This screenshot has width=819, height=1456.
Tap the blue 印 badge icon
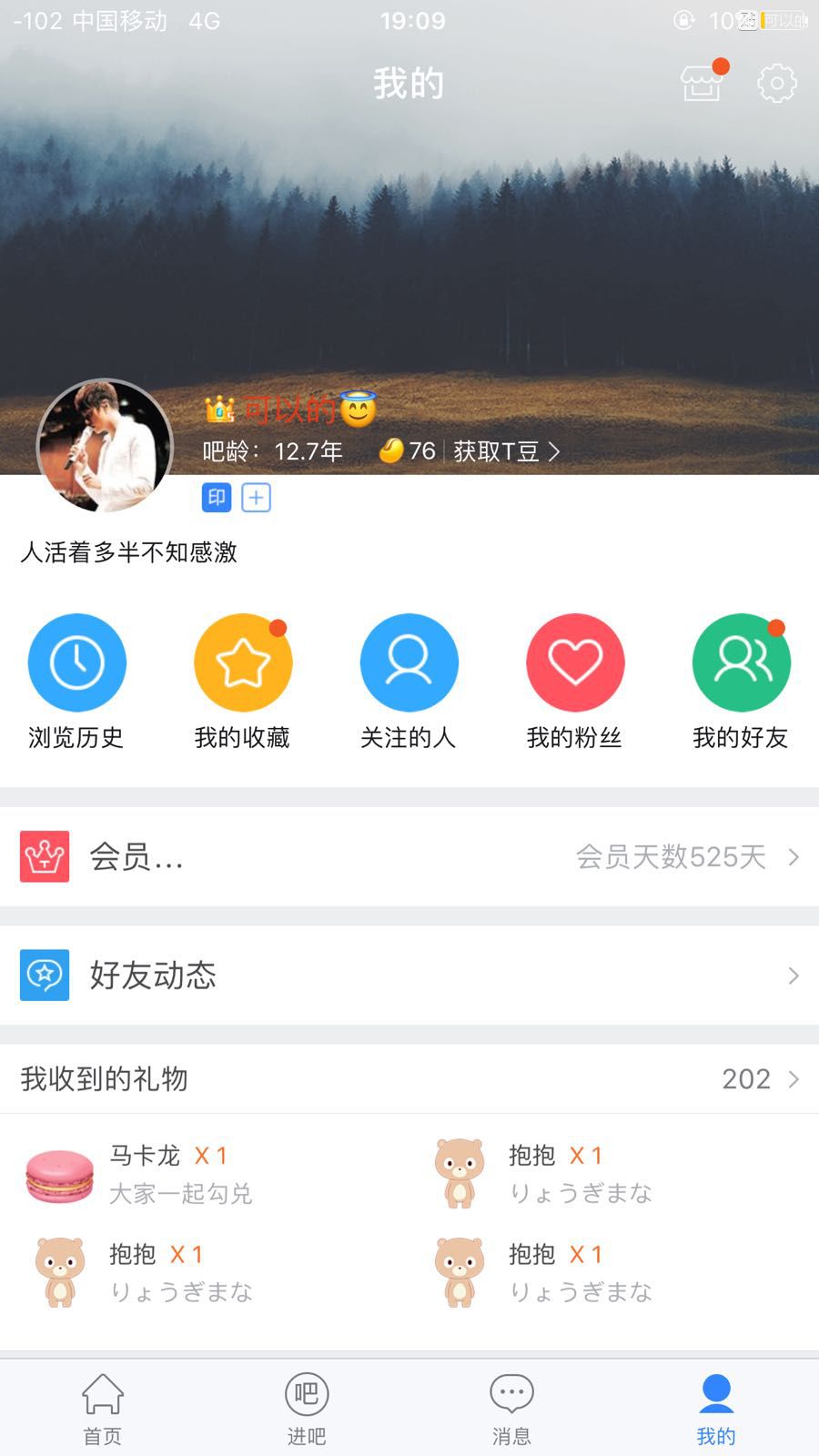click(x=217, y=498)
